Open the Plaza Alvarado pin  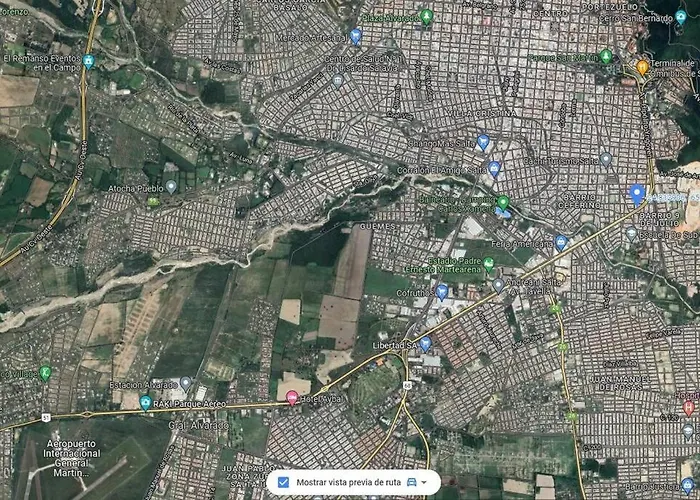click(427, 17)
